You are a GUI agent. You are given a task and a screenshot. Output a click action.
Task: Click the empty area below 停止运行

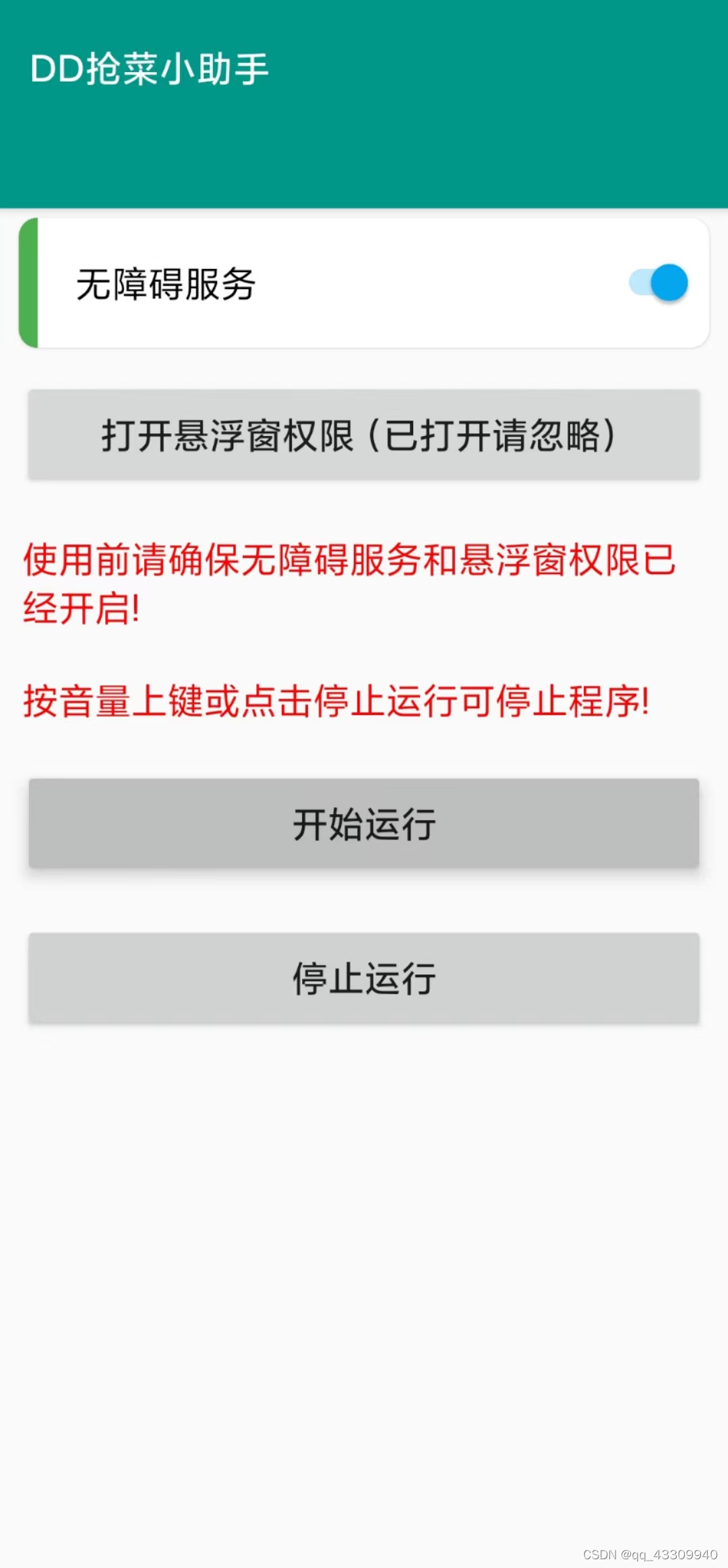tap(364, 1213)
